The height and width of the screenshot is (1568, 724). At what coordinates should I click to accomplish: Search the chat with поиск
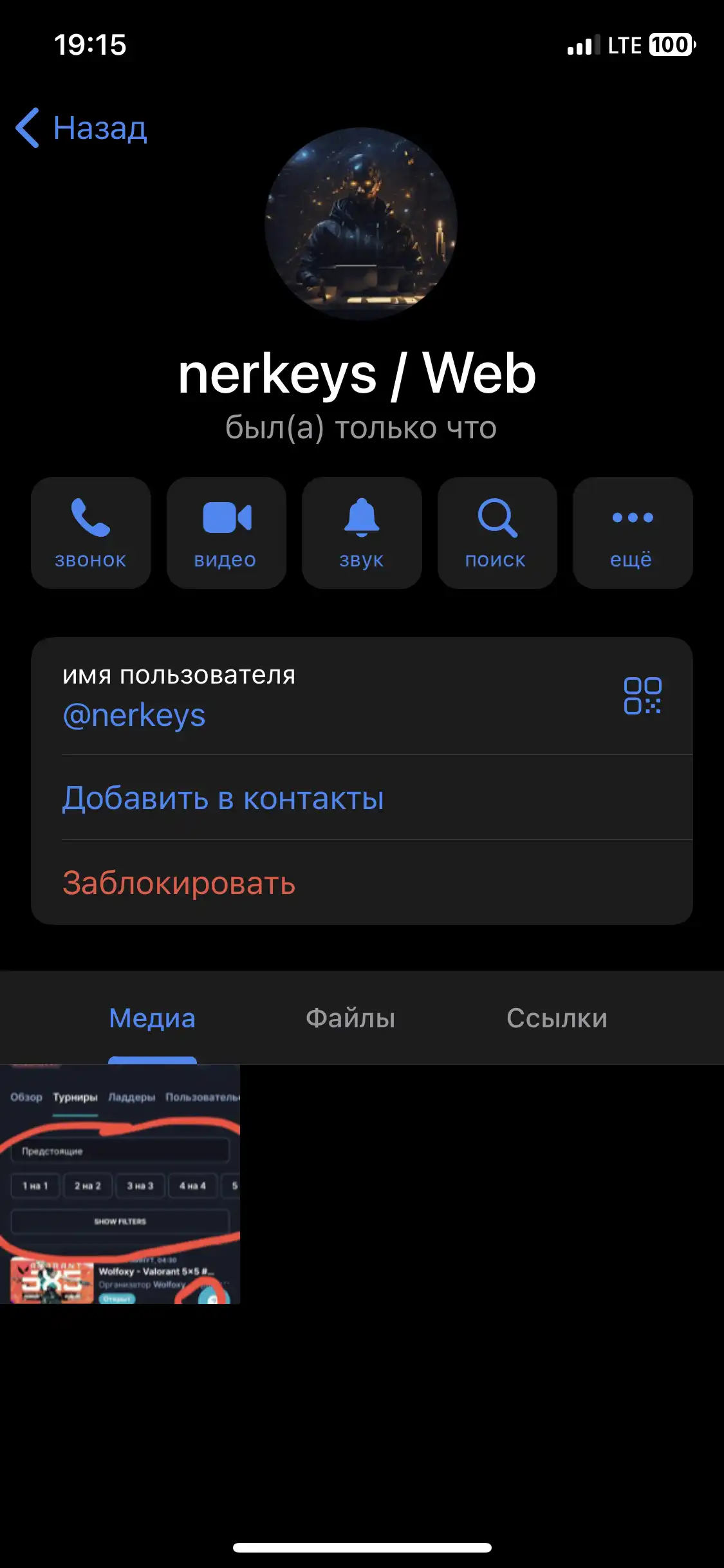[497, 533]
